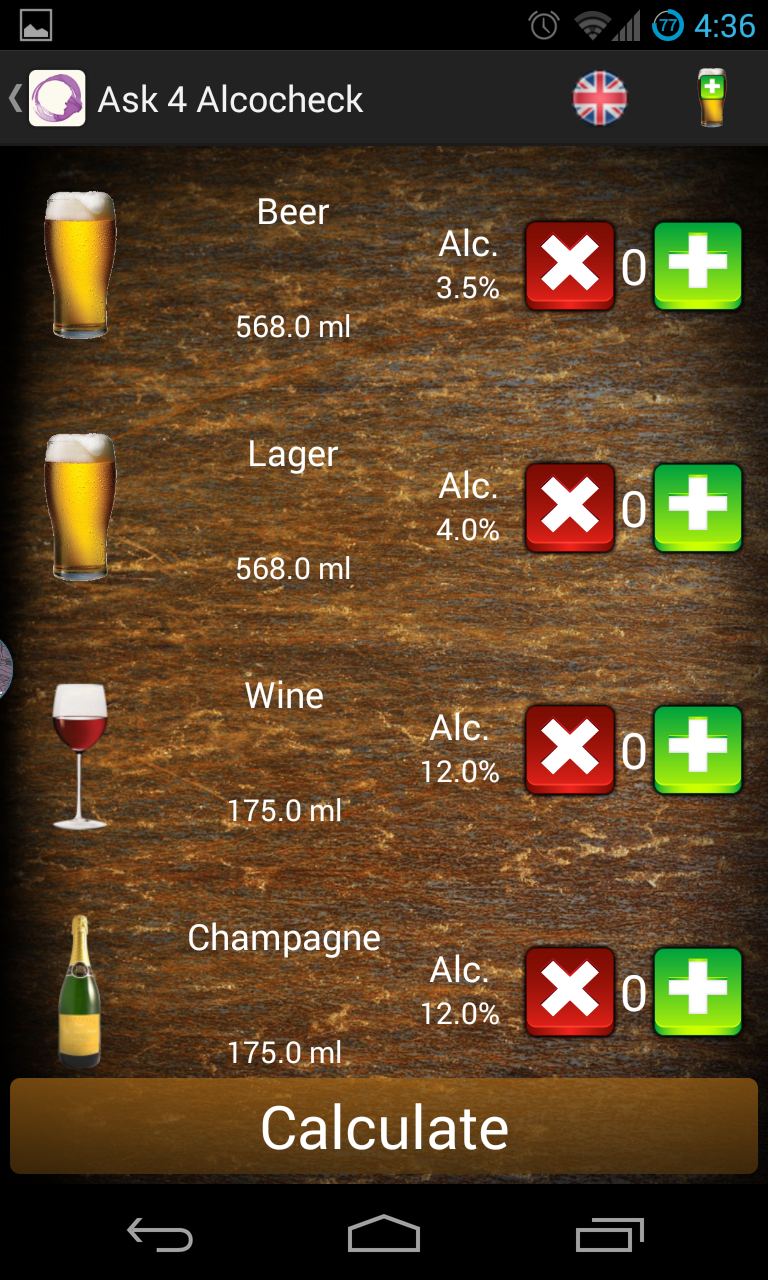Add one Lager to the count
The width and height of the screenshot is (768, 1280).
(x=698, y=509)
